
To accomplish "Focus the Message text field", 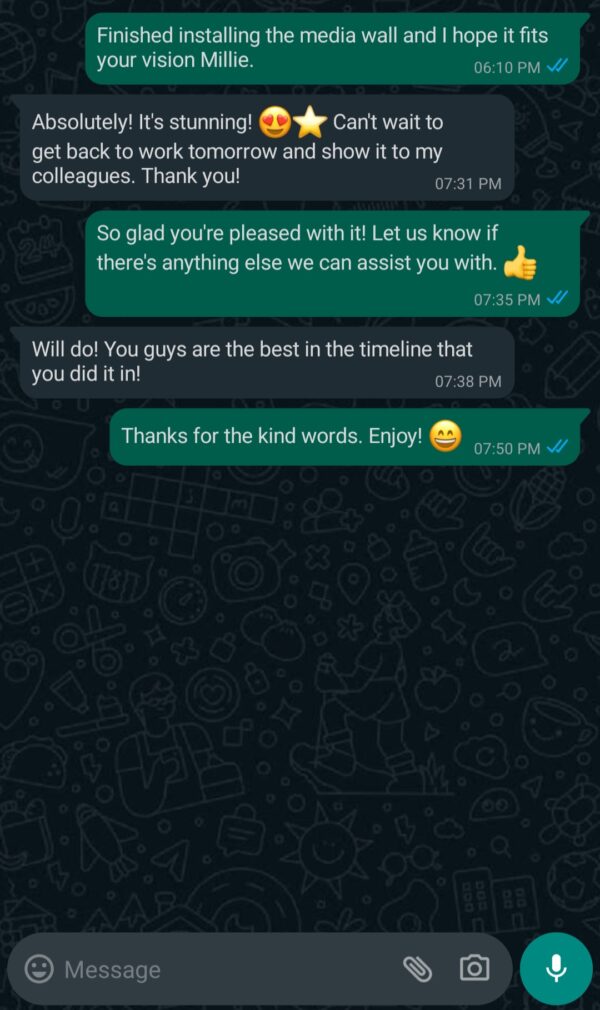I will [x=220, y=969].
